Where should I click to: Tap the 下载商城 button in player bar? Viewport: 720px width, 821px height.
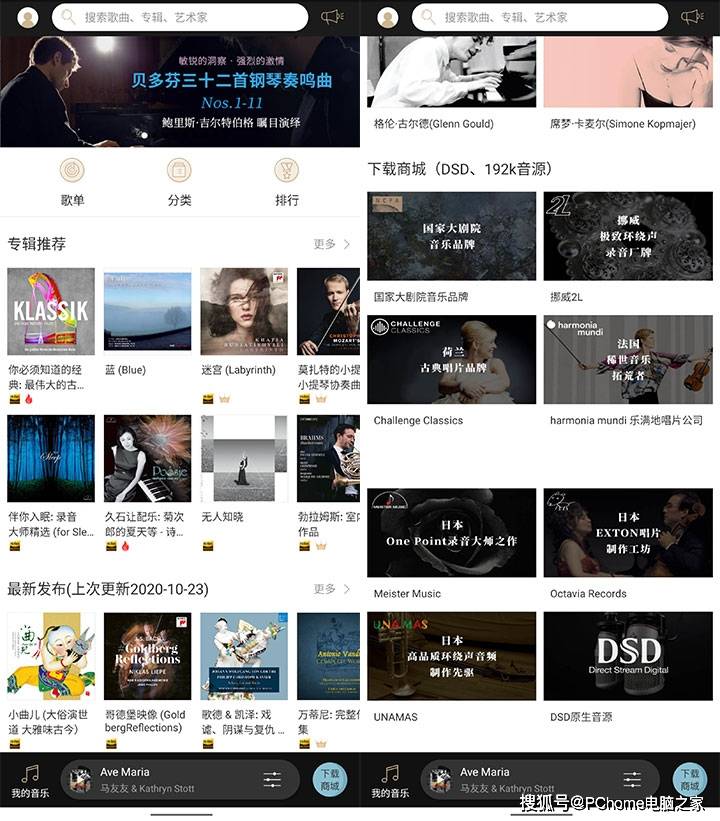pos(330,778)
